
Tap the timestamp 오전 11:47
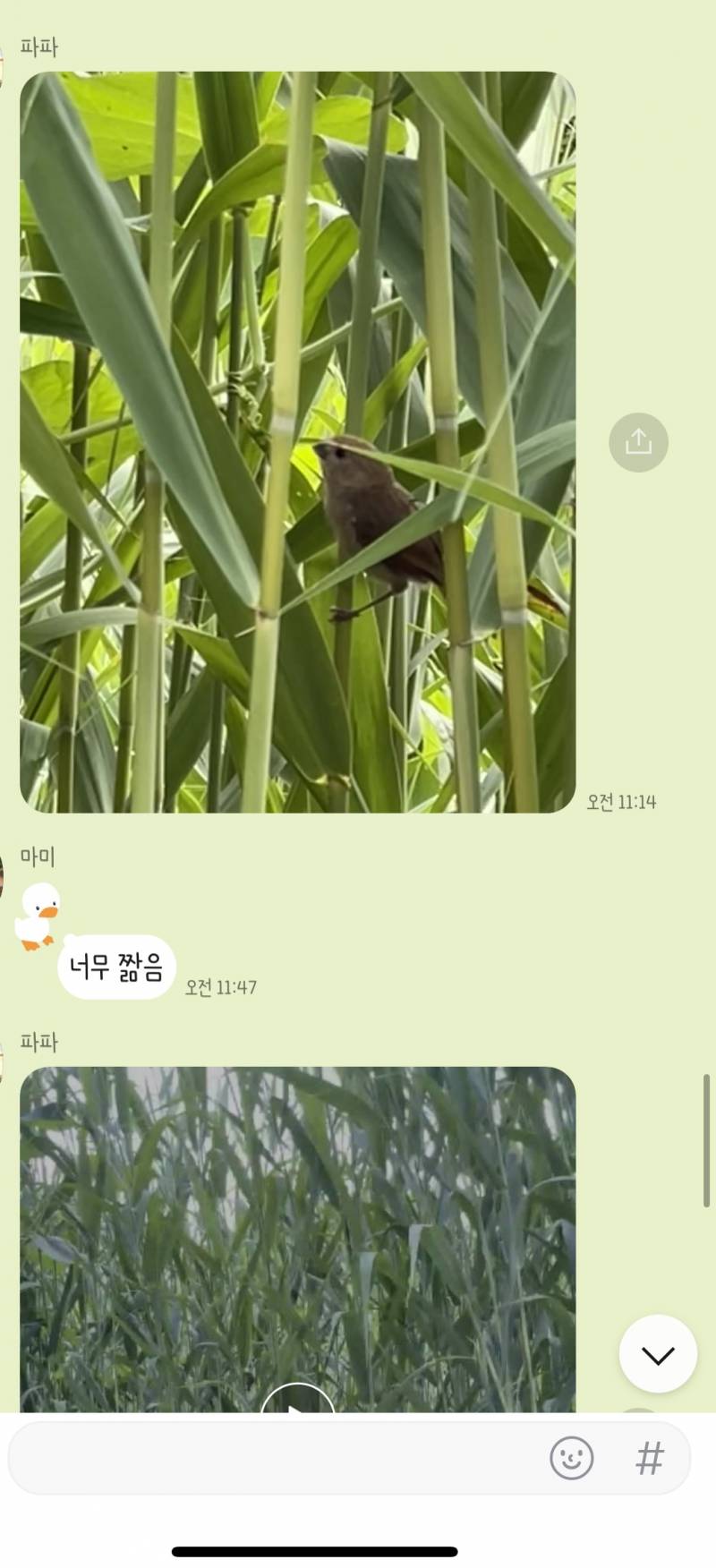(219, 988)
